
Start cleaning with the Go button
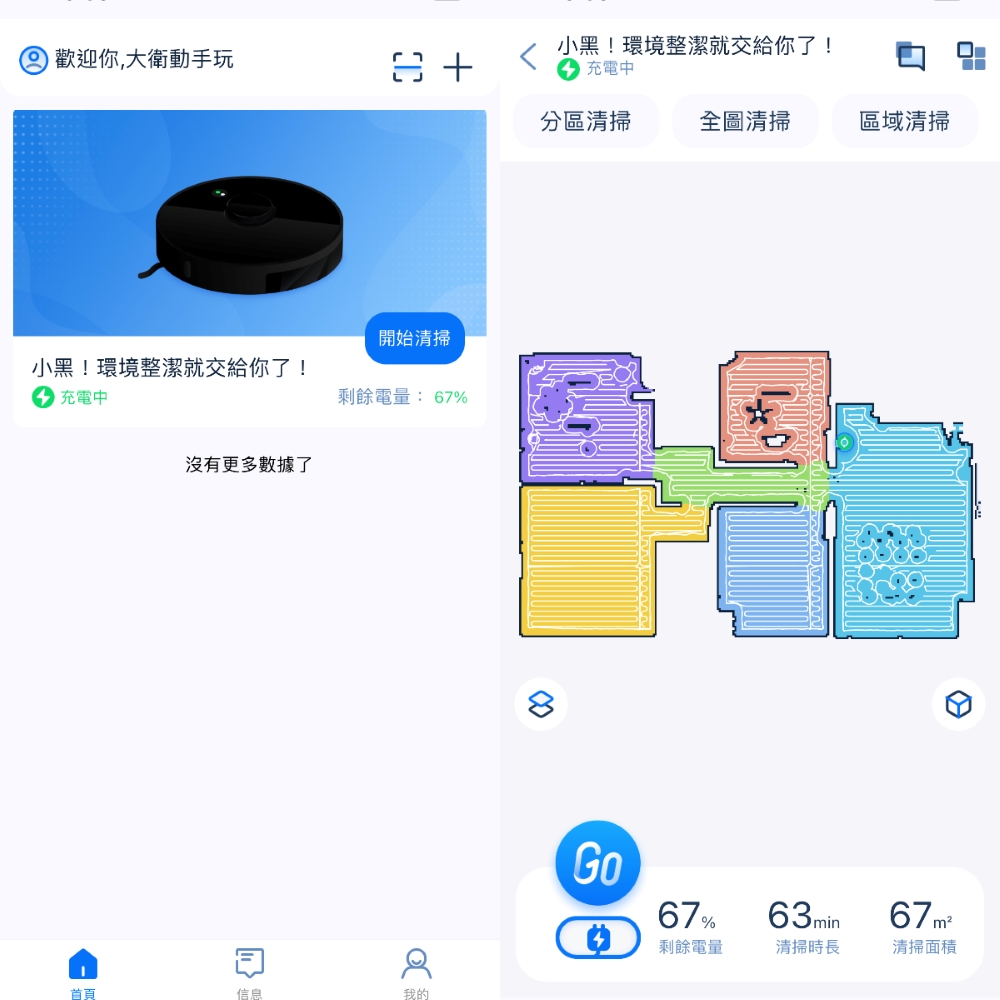pyautogui.click(x=598, y=864)
